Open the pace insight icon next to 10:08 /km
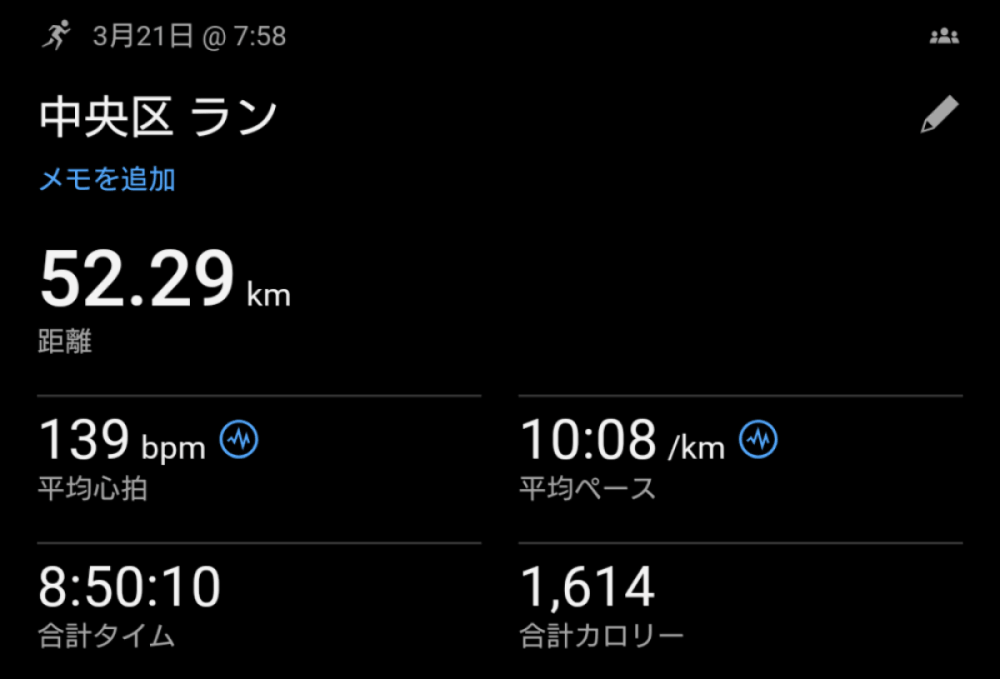 [758, 439]
